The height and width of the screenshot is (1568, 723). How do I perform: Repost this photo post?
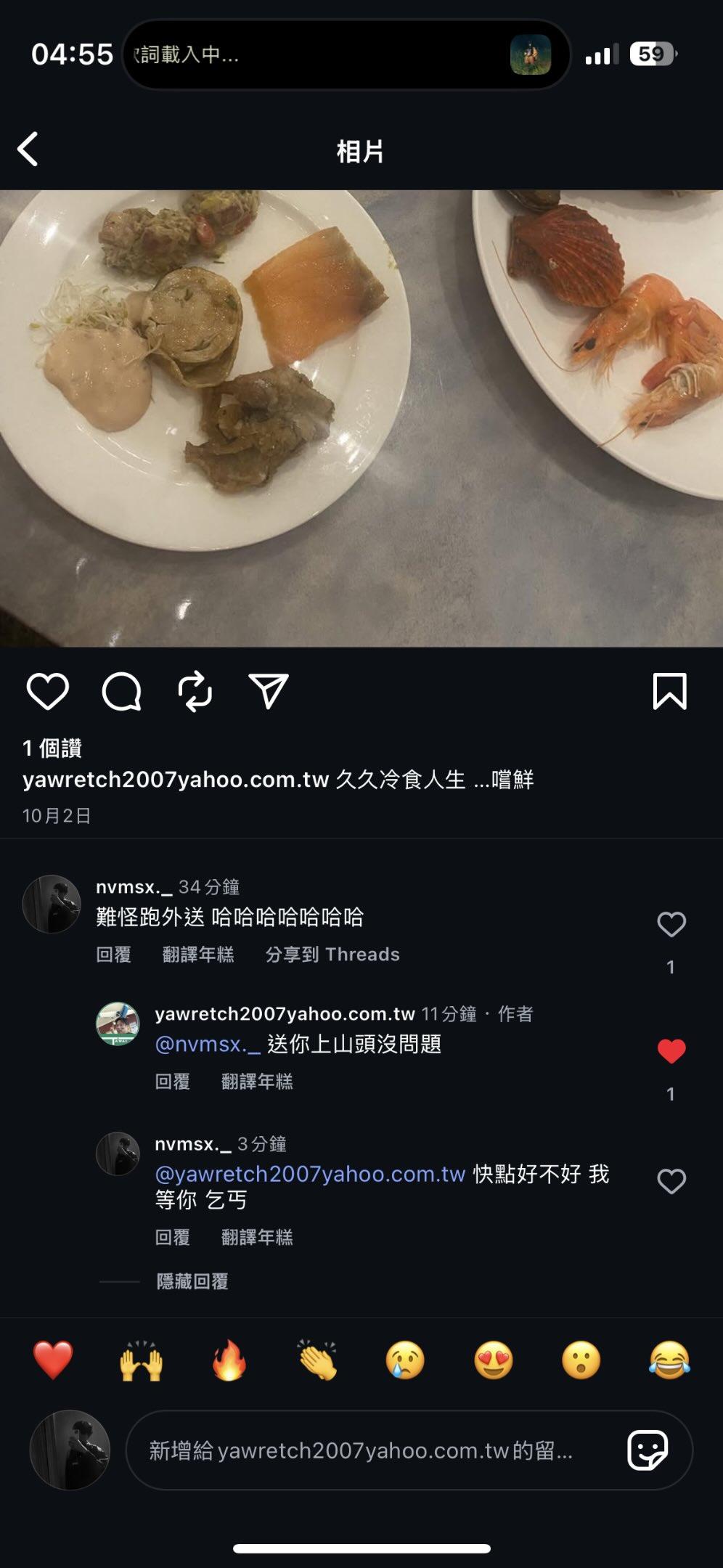tap(195, 691)
